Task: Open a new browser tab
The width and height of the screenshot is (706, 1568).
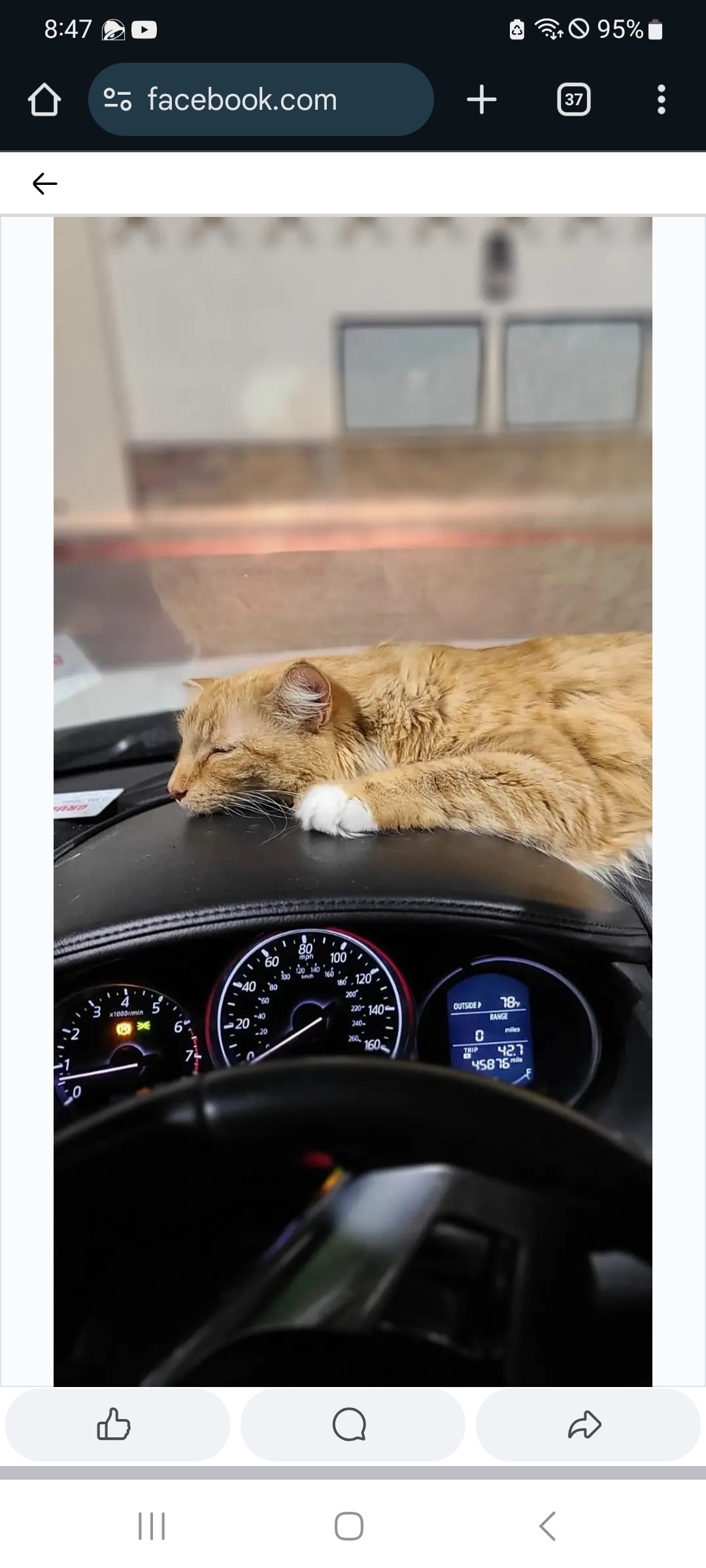Action: (x=482, y=100)
